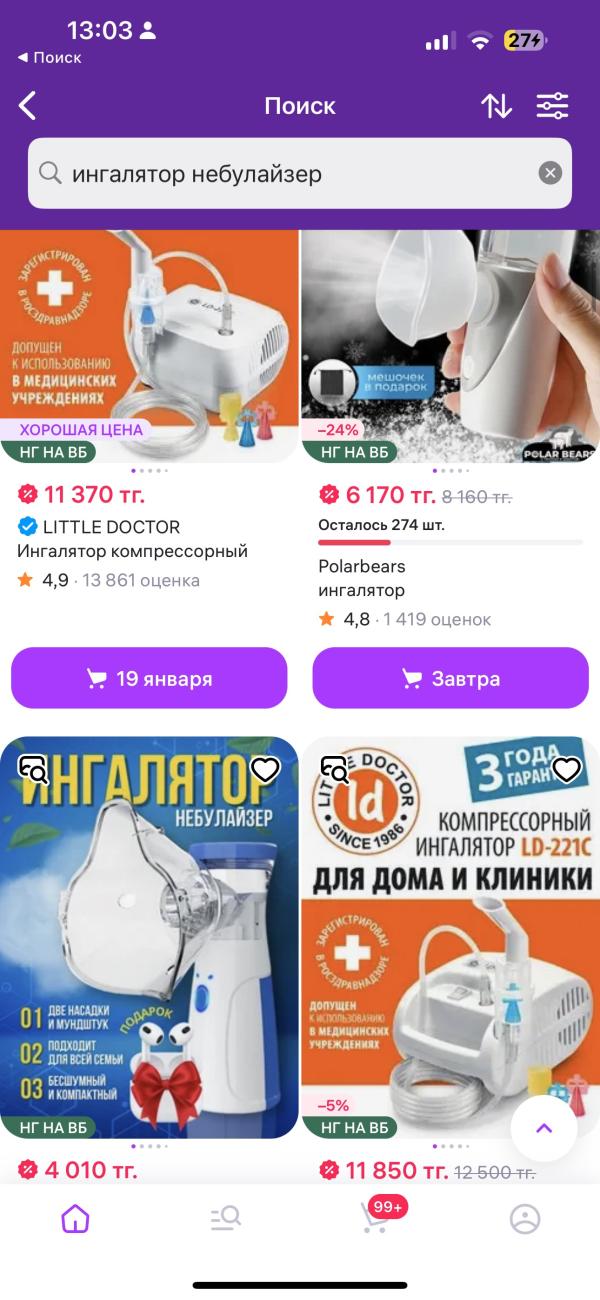The width and height of the screenshot is (600, 1300).
Task: Open the sort options arrows
Action: (496, 106)
